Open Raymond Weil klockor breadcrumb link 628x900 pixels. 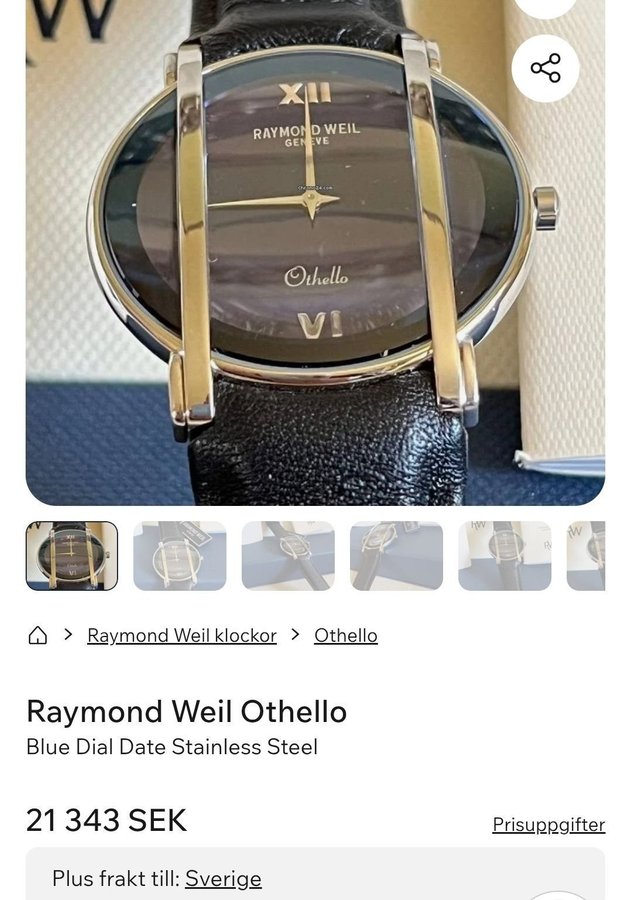pos(182,636)
